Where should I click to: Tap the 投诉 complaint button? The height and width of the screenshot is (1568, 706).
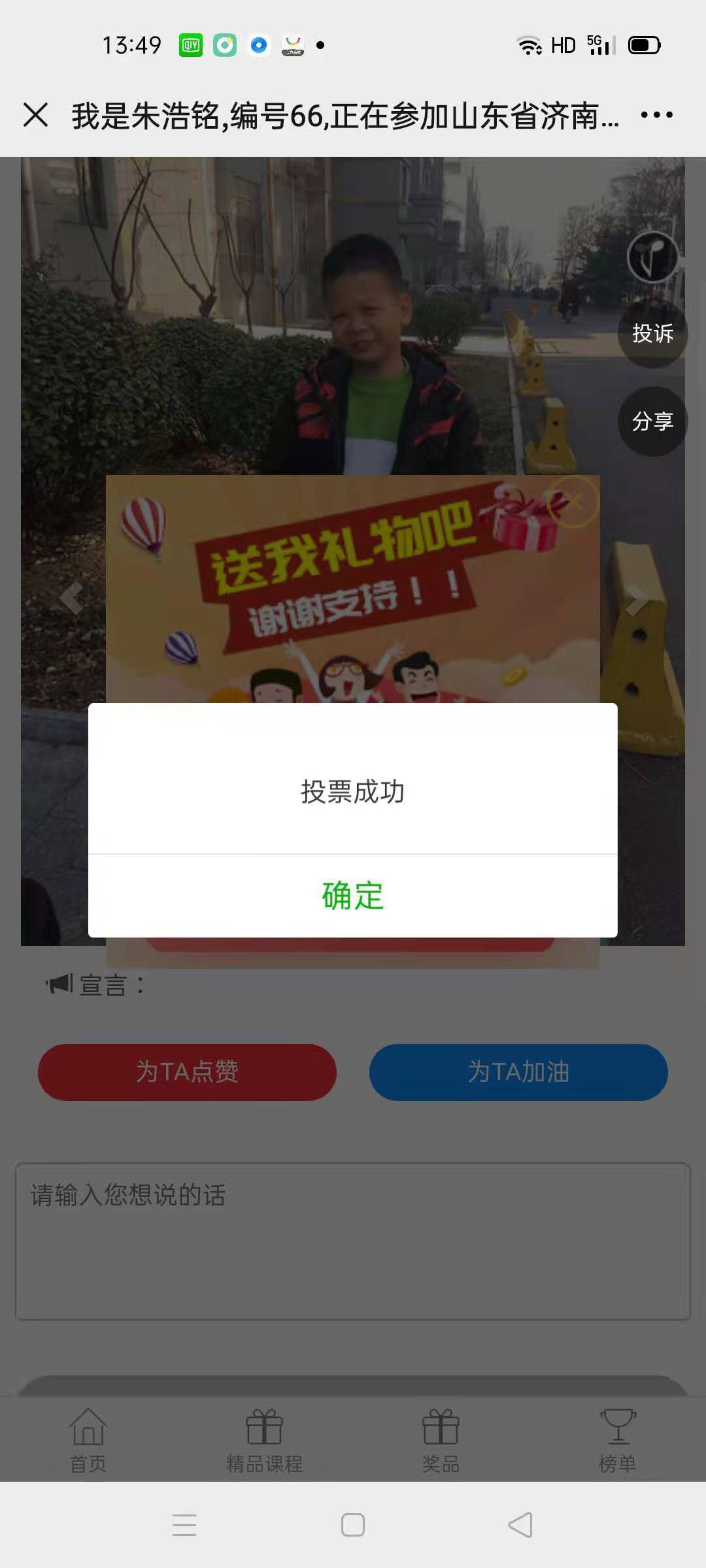[x=652, y=334]
